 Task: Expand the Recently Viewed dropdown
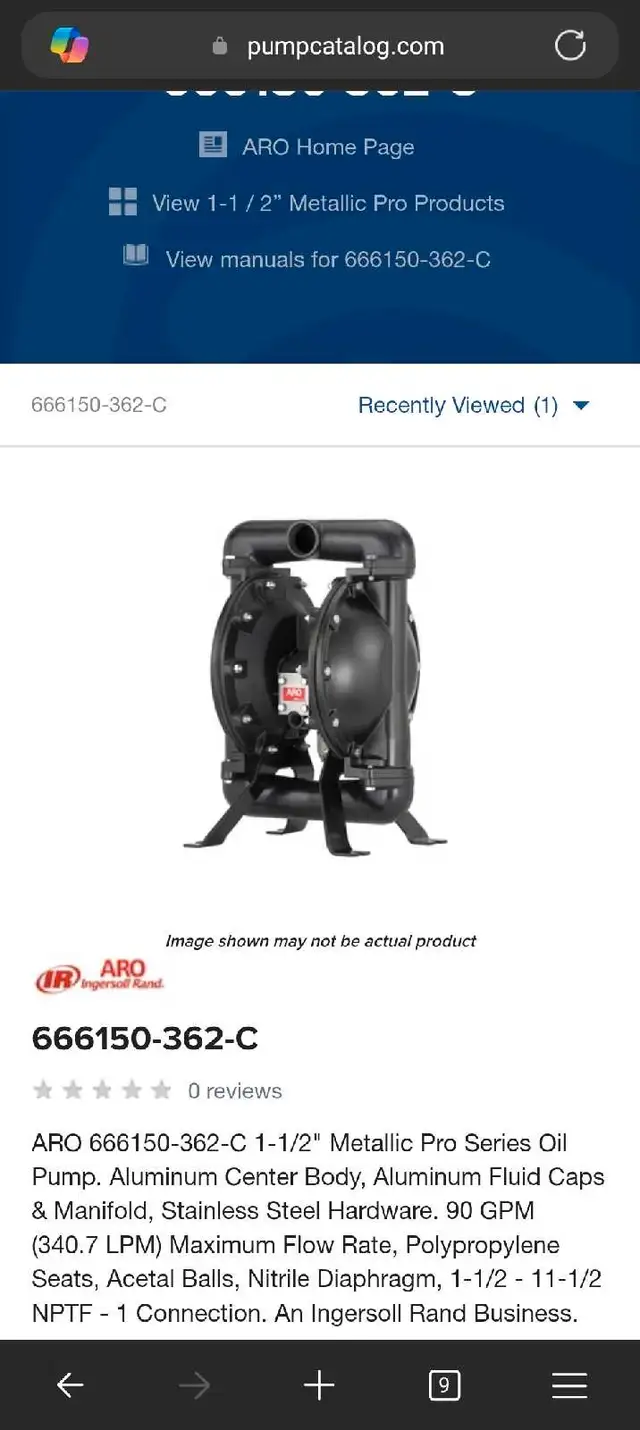point(474,405)
